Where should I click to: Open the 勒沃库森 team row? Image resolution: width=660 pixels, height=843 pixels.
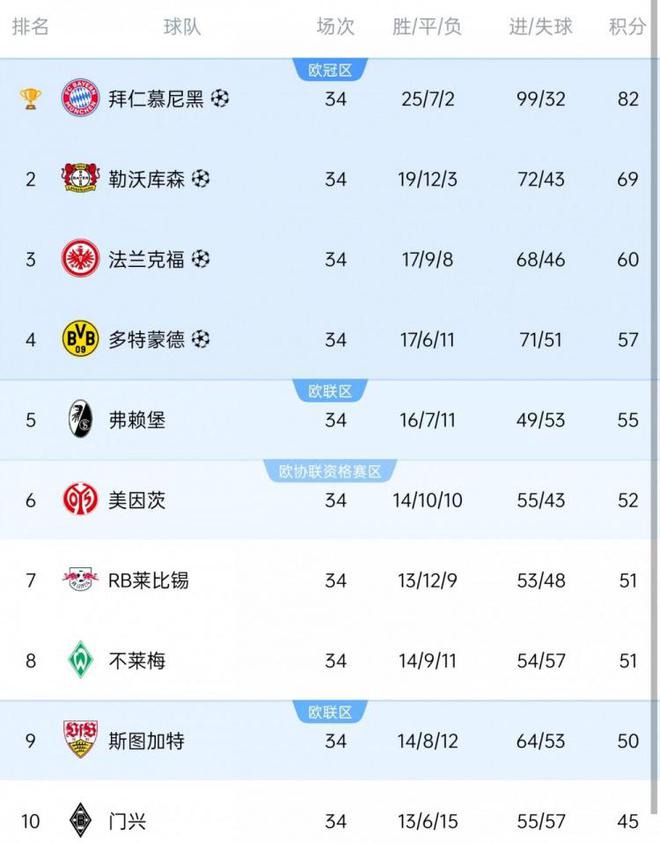pyautogui.click(x=146, y=179)
